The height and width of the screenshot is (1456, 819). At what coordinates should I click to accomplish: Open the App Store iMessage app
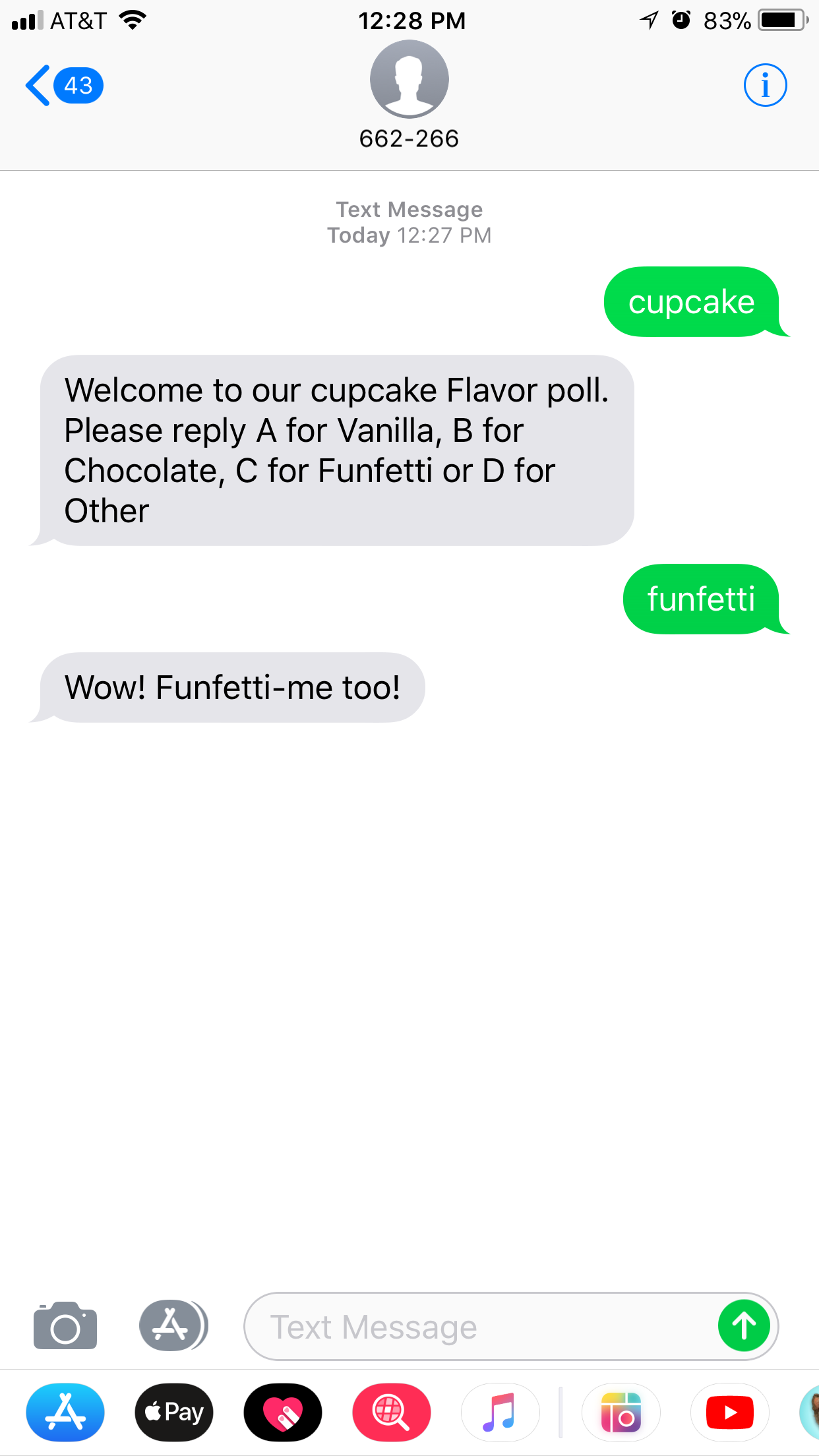[65, 1412]
